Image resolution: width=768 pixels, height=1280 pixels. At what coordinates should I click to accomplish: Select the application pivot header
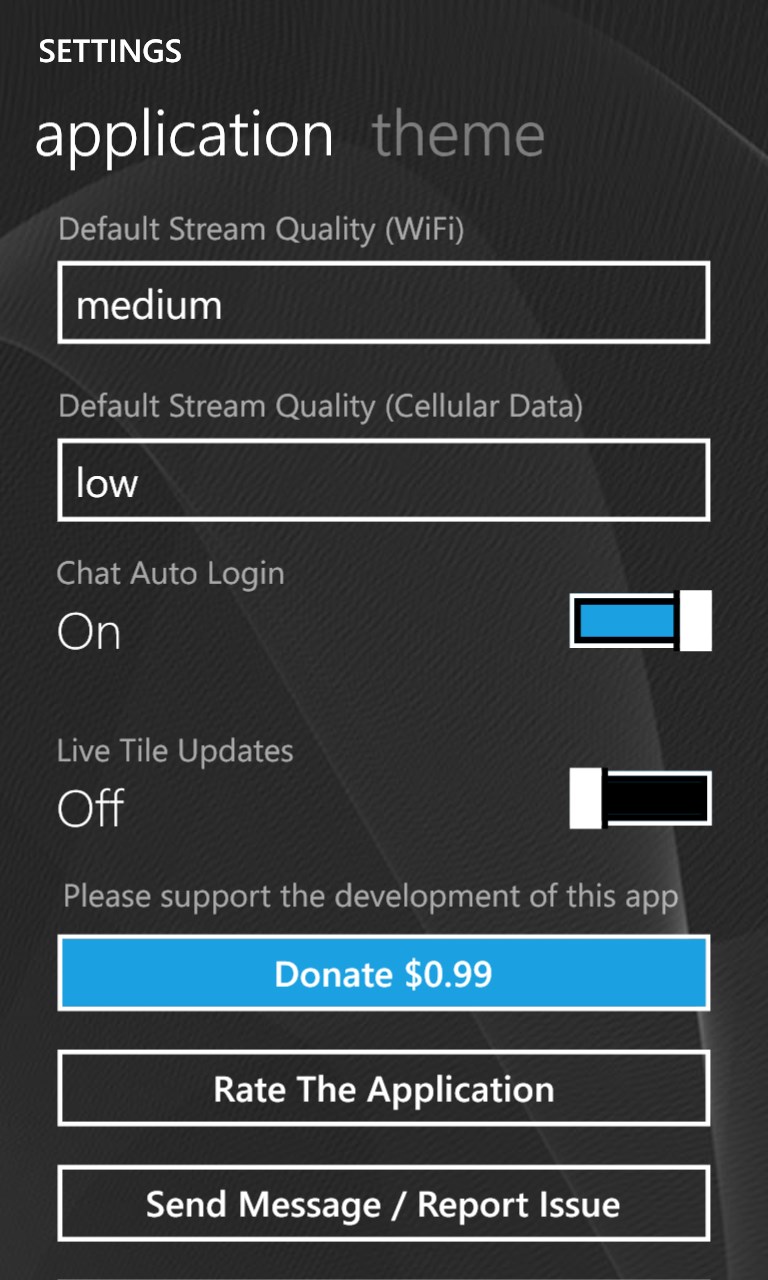click(185, 133)
